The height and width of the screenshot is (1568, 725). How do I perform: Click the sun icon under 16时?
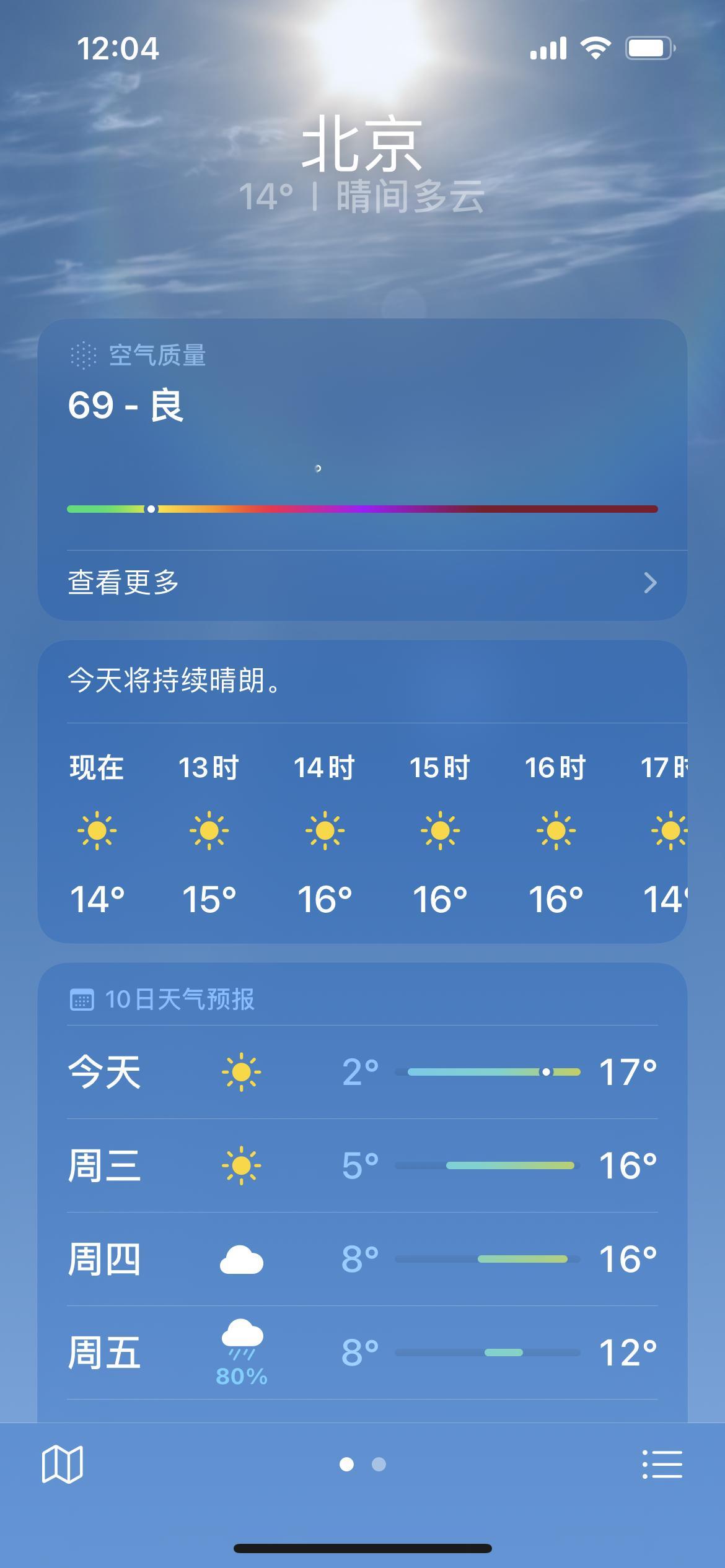[x=555, y=832]
